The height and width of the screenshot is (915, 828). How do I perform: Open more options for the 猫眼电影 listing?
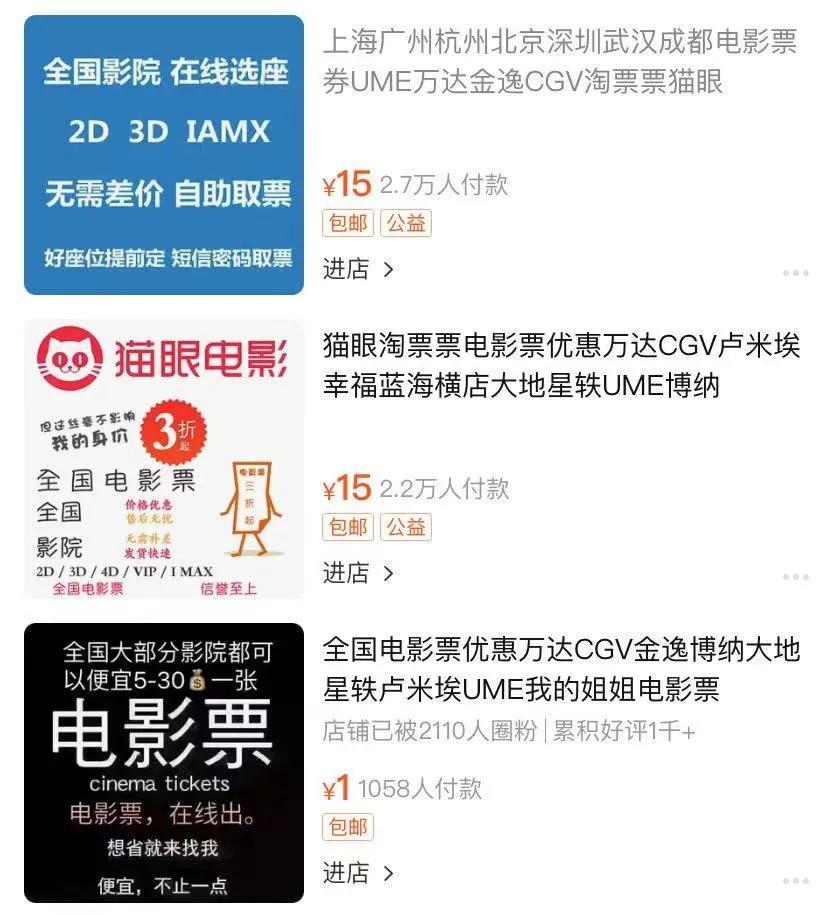click(x=795, y=575)
